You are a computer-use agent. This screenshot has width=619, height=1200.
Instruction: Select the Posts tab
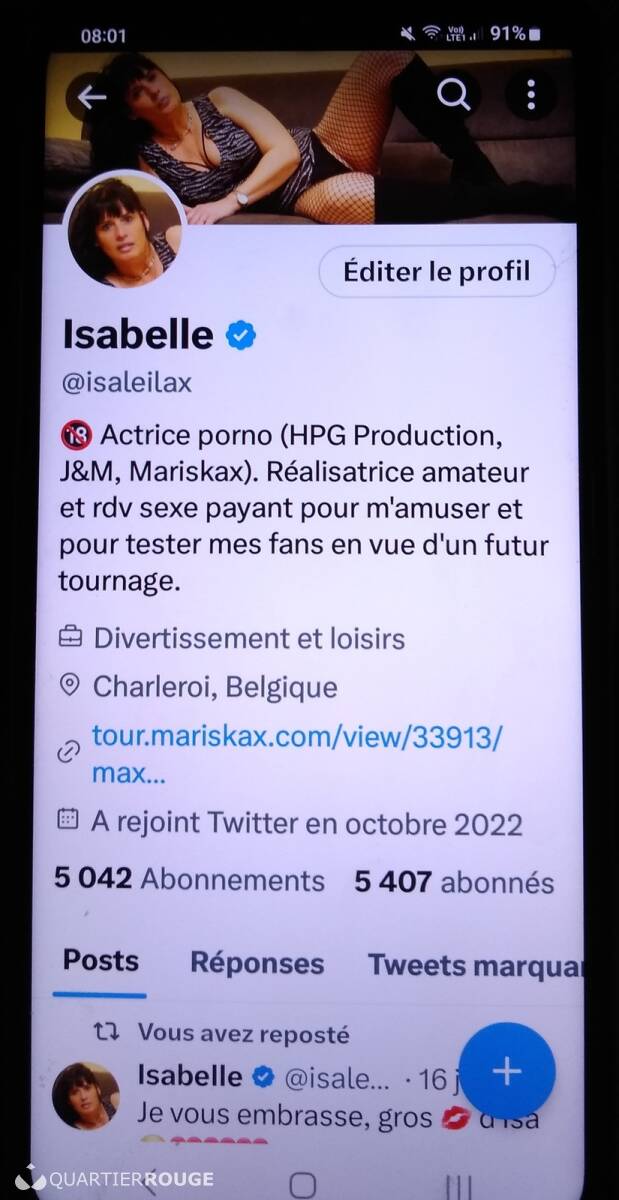tap(101, 961)
